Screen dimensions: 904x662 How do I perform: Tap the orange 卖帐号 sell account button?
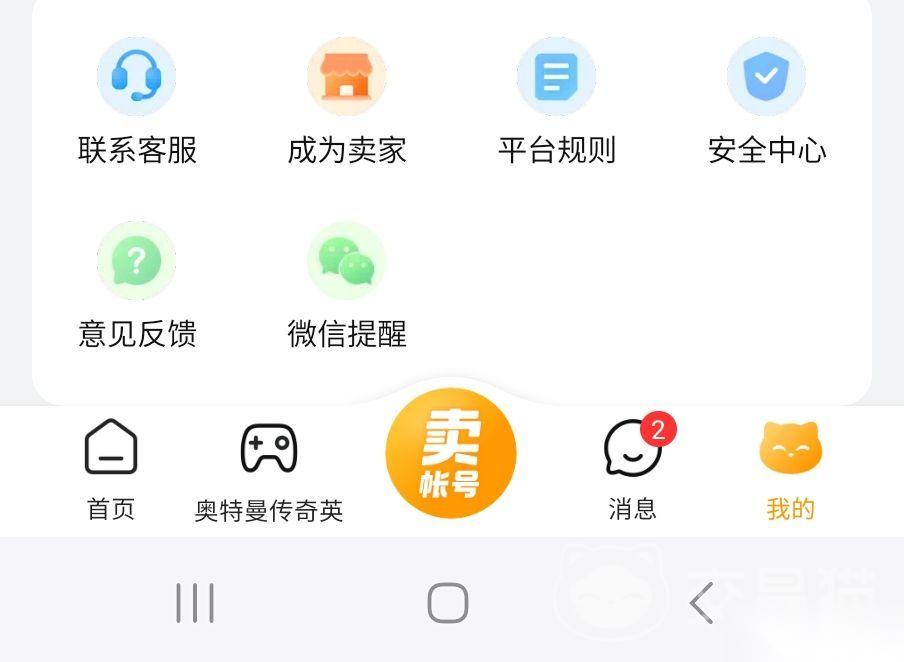[451, 454]
